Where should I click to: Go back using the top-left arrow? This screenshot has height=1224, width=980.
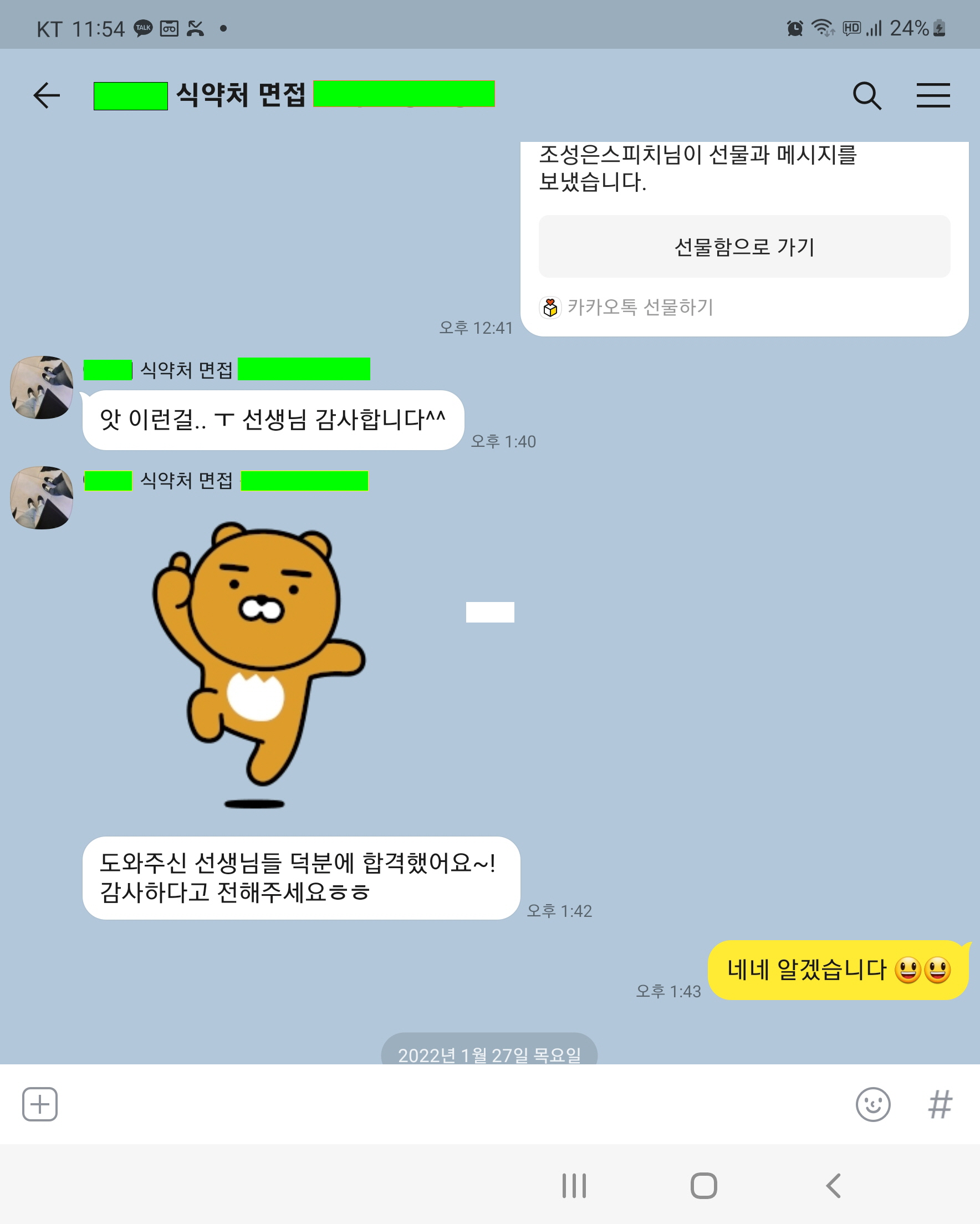click(x=47, y=95)
